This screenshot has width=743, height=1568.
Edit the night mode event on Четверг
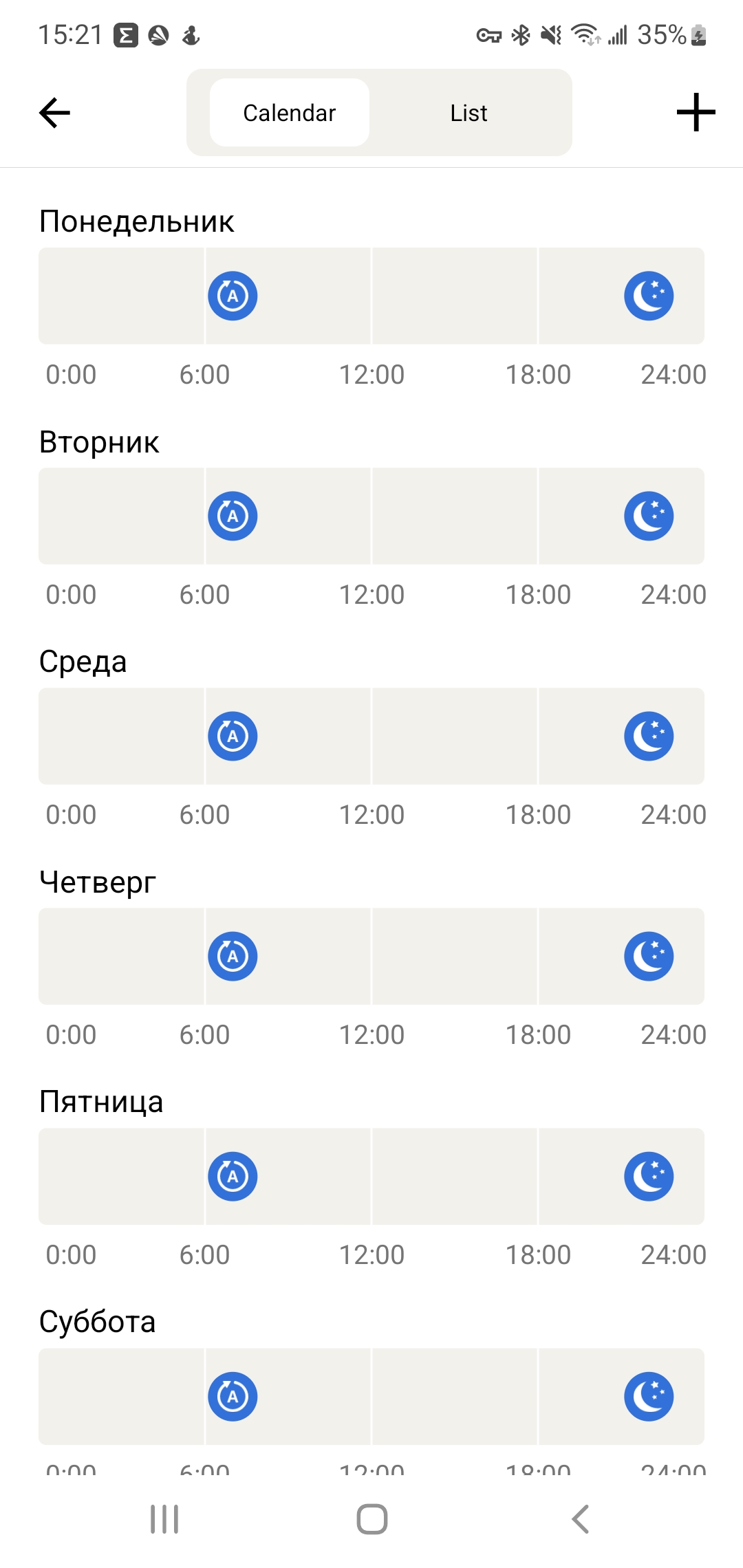(x=649, y=957)
